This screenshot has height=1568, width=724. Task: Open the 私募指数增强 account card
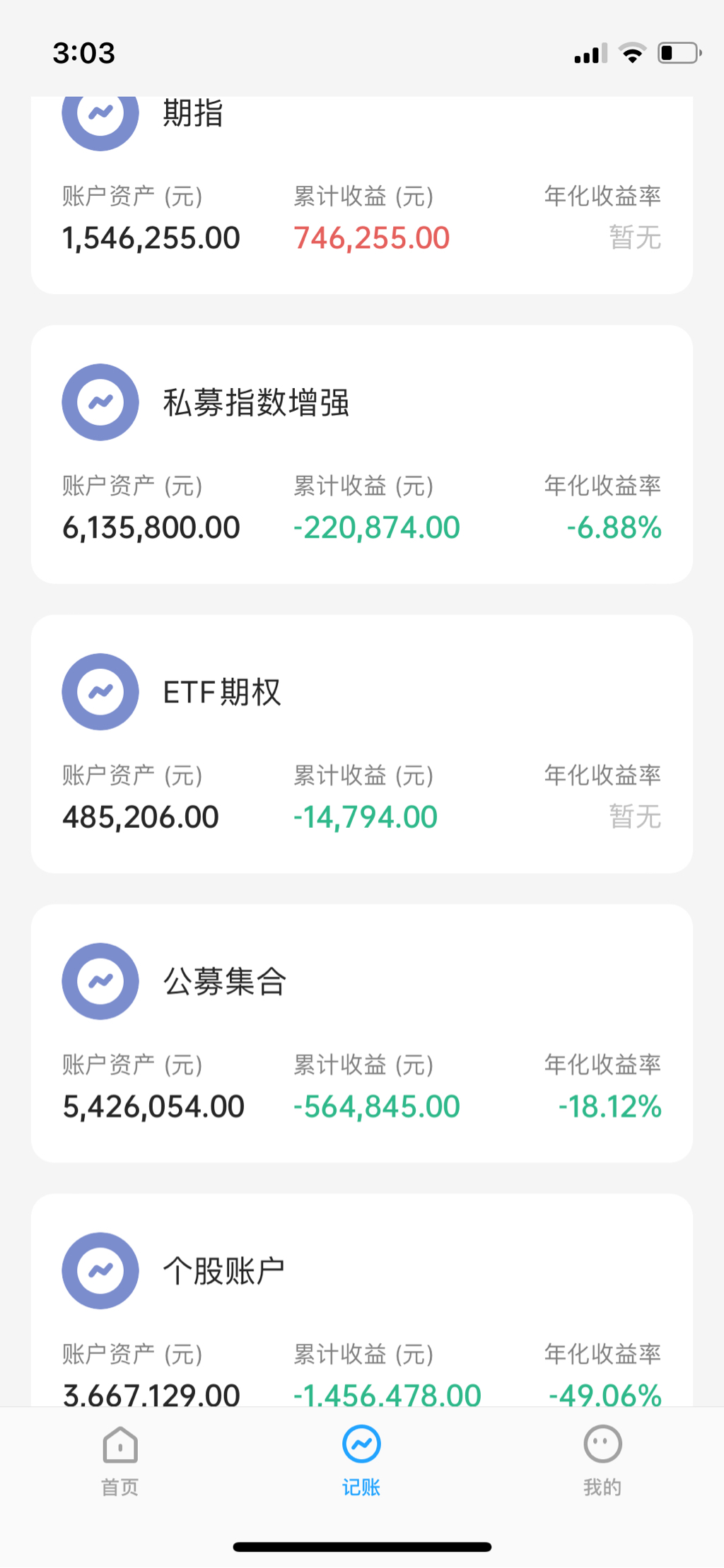click(x=361, y=454)
